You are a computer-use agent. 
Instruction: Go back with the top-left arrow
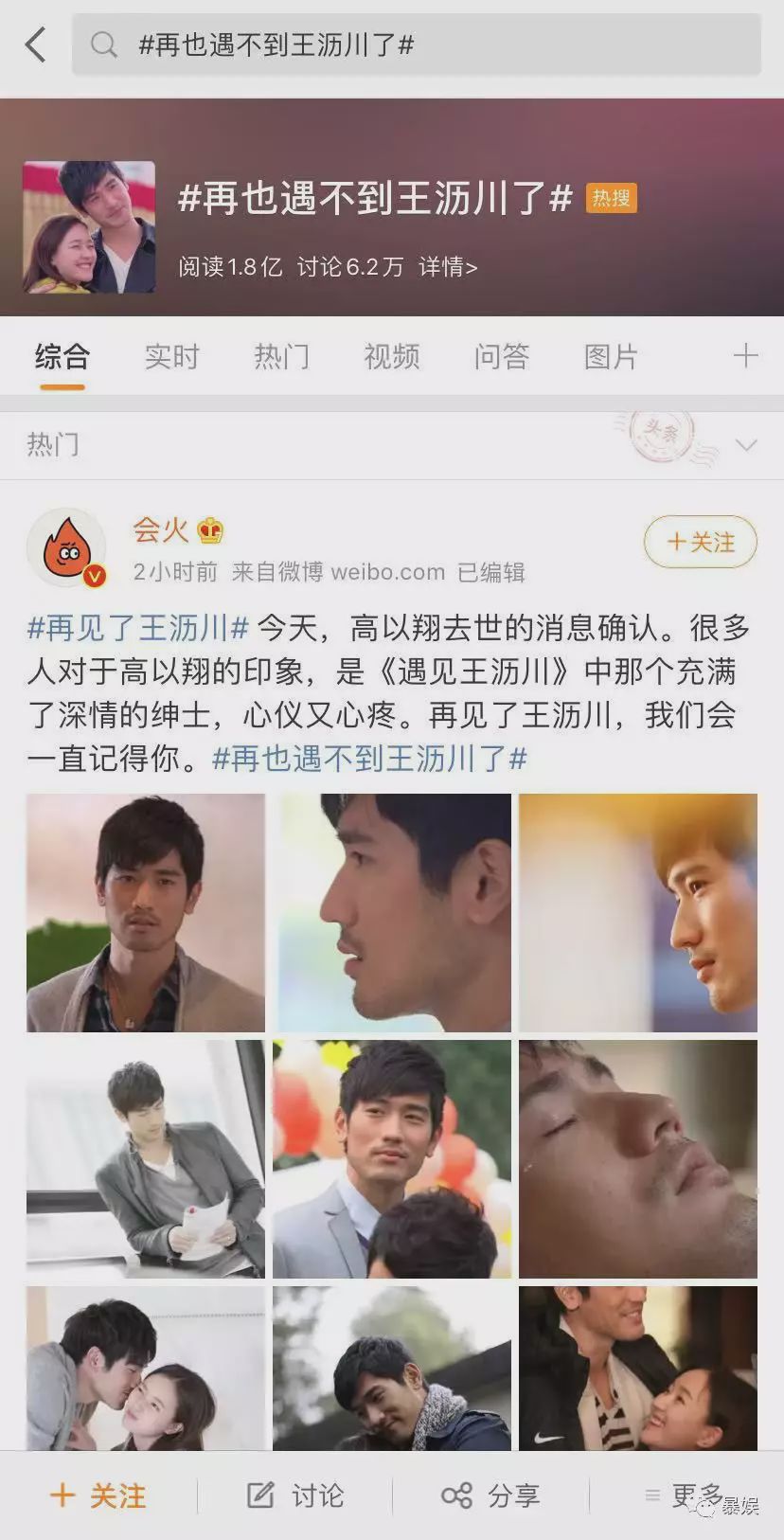coord(36,45)
